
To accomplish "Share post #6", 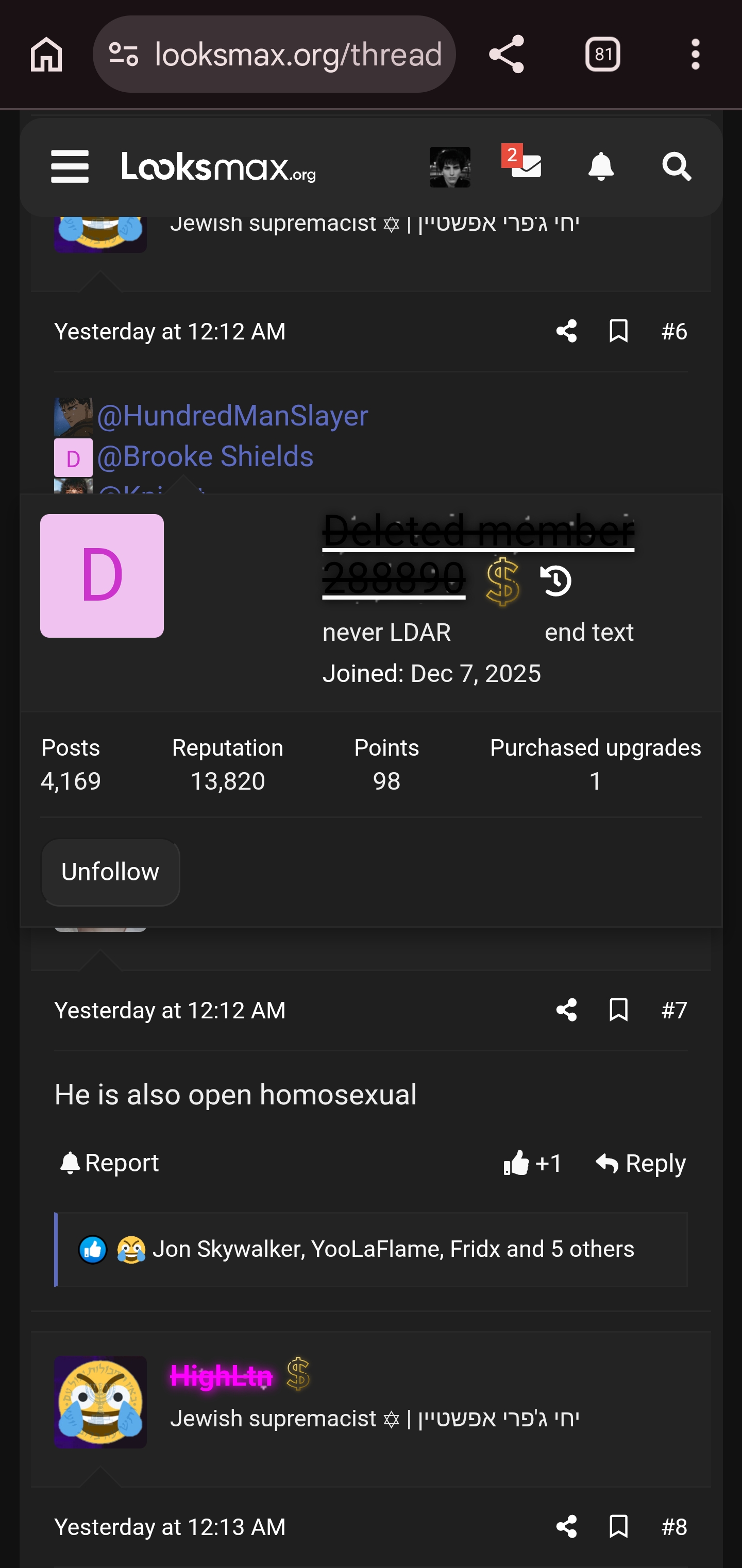I will 566,332.
